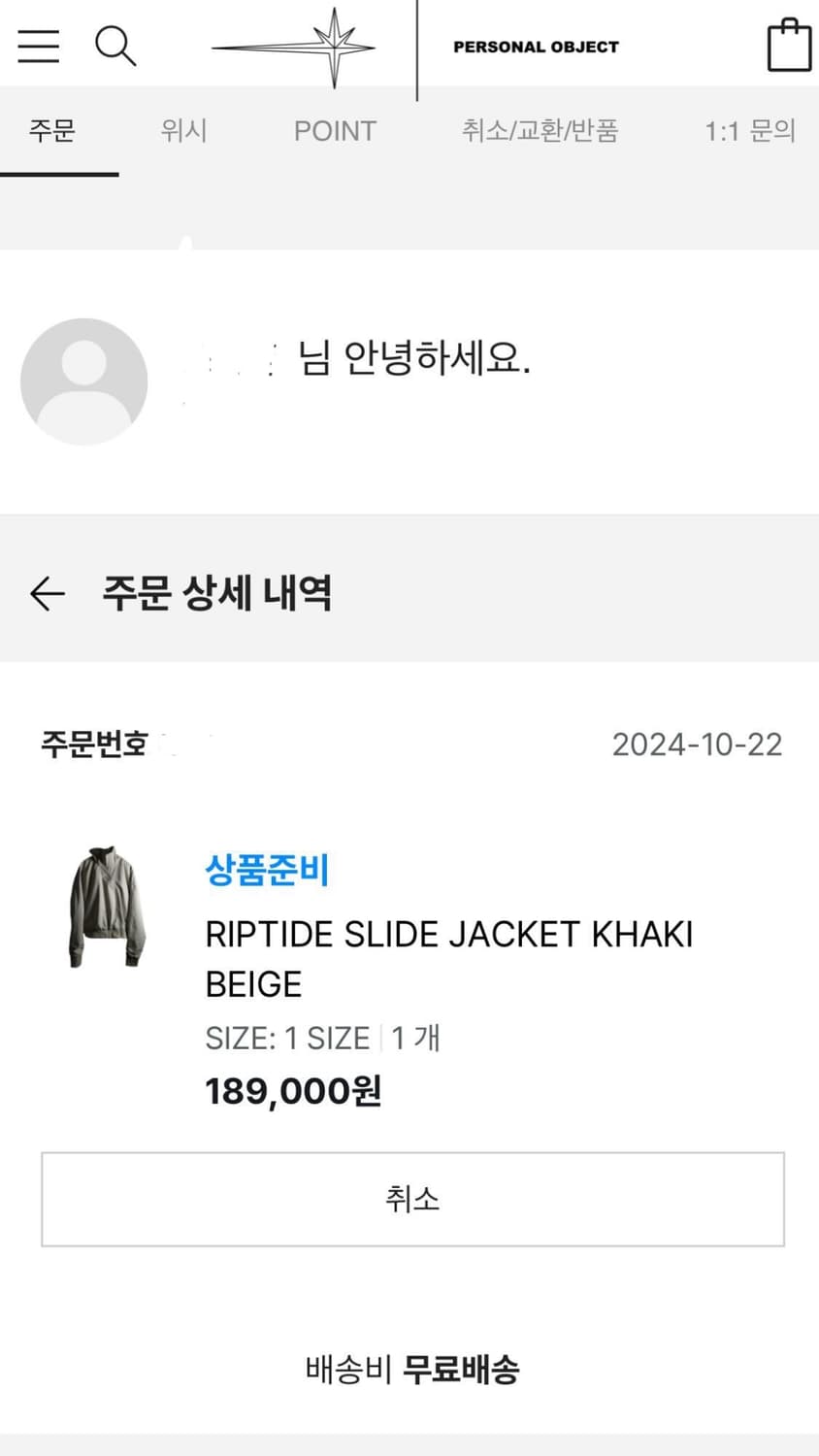
Task: Stay on the 주문 tab
Action: [x=53, y=131]
